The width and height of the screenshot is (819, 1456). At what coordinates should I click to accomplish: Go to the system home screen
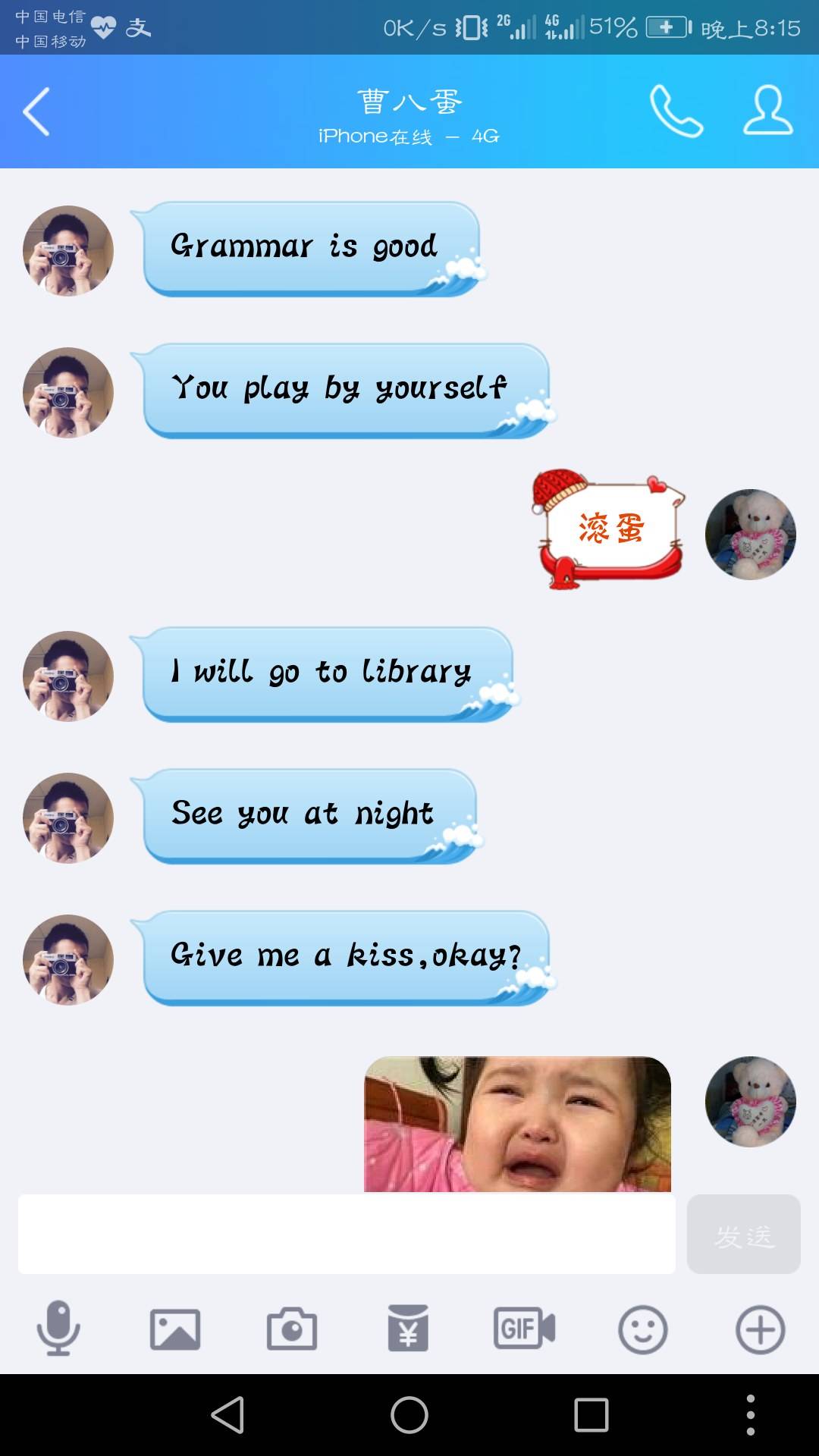coord(409,1415)
